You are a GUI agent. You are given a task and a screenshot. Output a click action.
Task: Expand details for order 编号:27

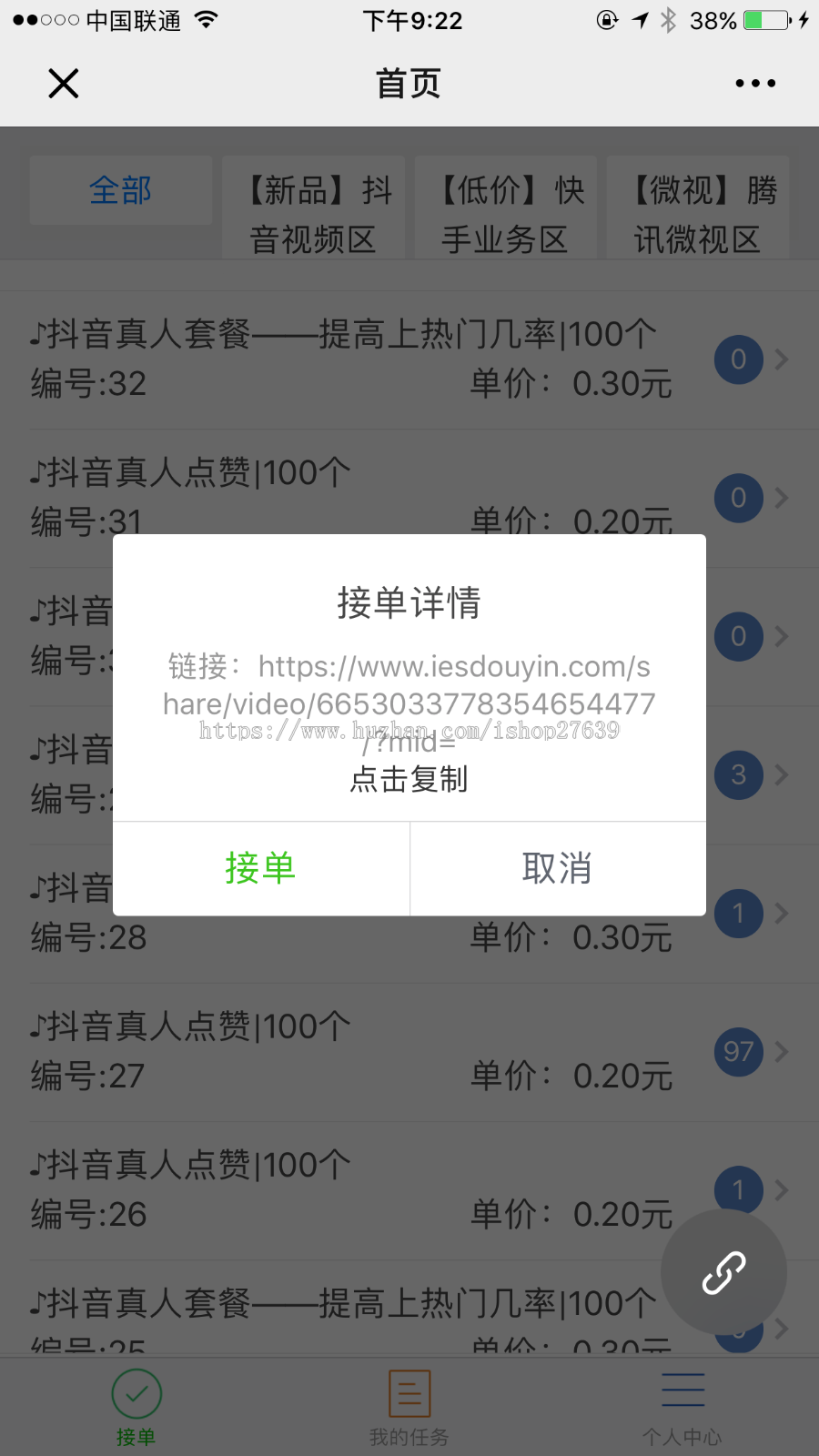point(781,1052)
